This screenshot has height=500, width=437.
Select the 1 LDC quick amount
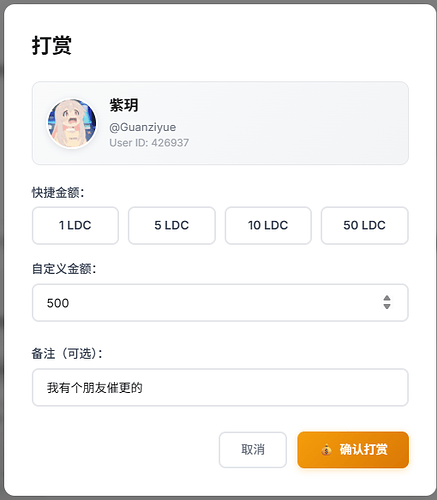[75, 225]
